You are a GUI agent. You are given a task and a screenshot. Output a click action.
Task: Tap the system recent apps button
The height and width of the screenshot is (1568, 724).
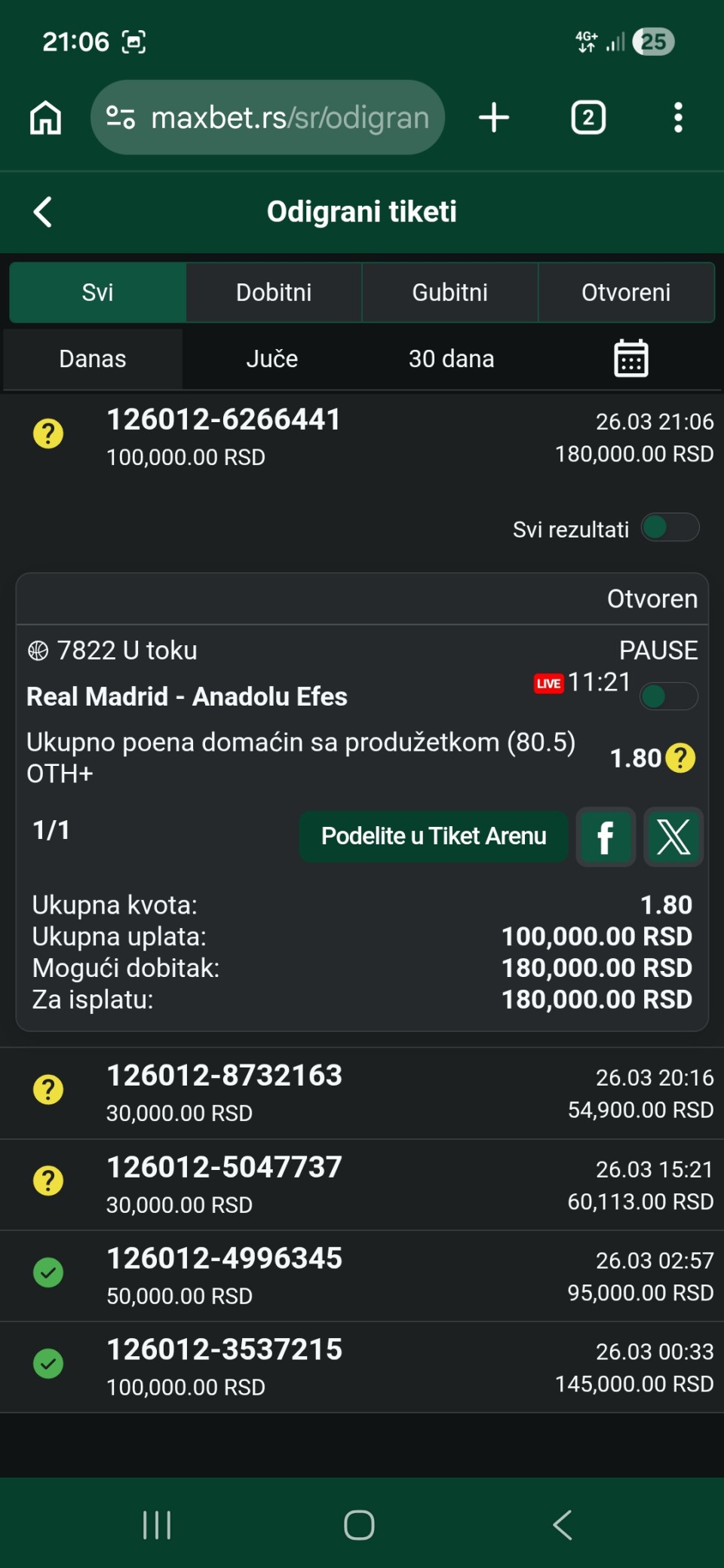157,1524
